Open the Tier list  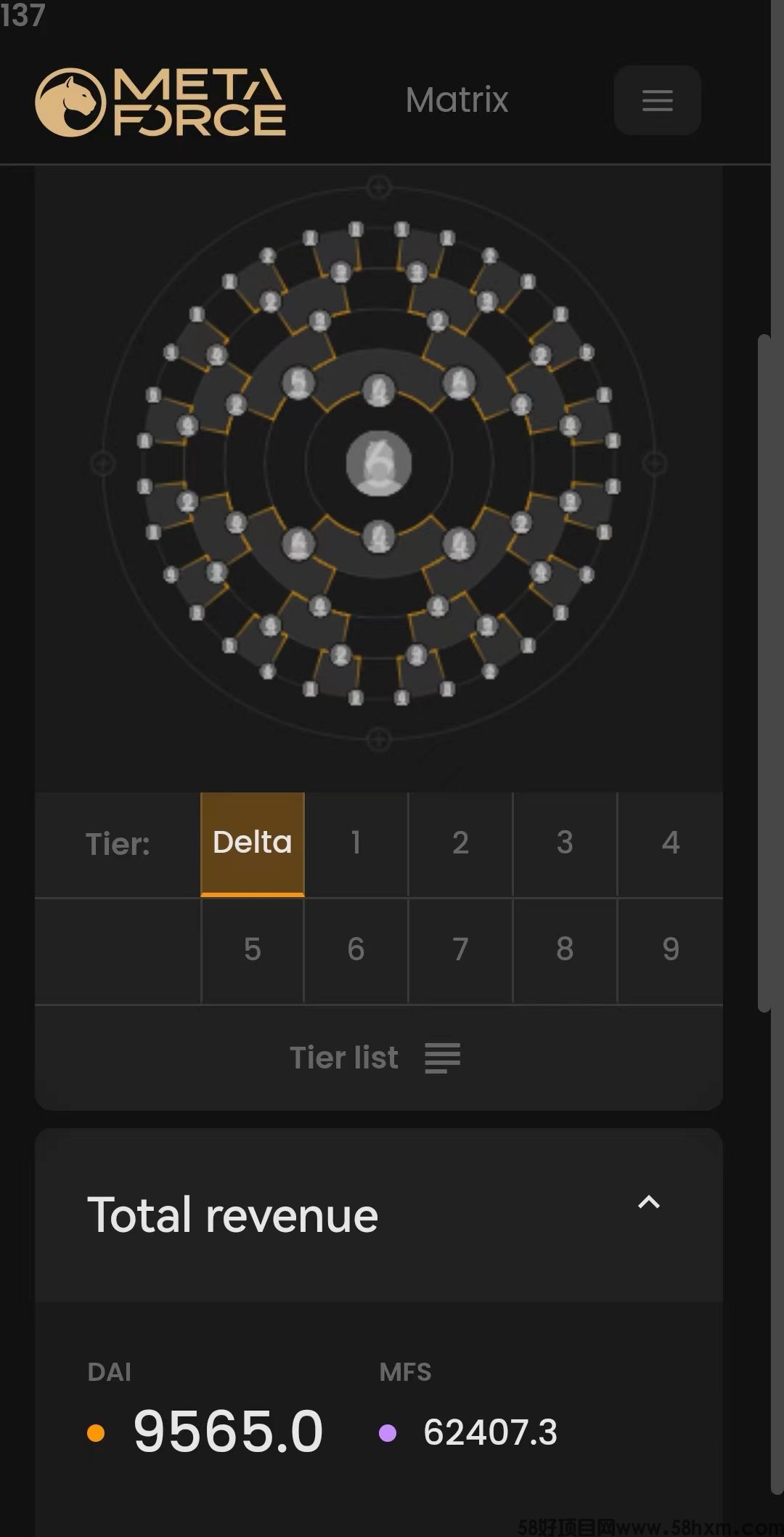click(x=375, y=1058)
